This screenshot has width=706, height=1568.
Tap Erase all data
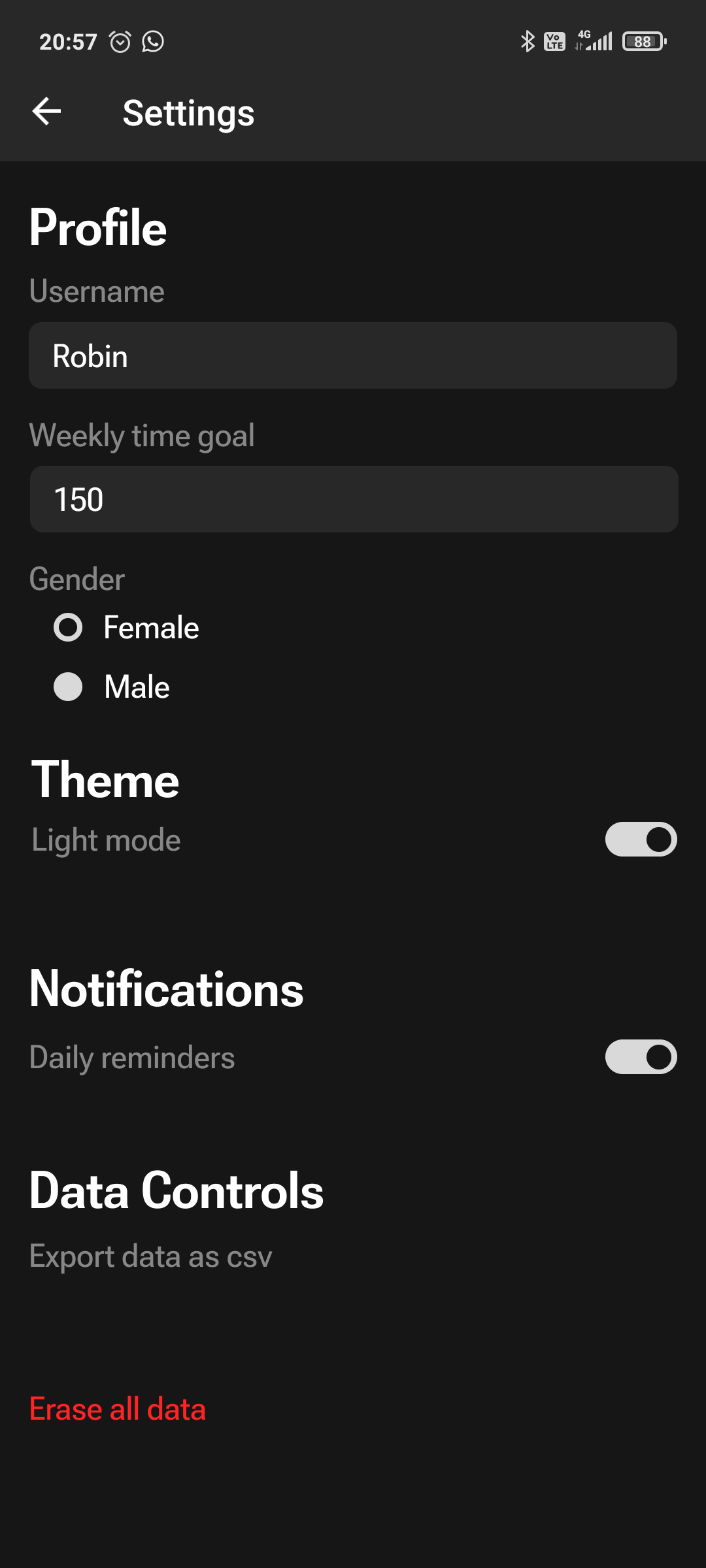(118, 1409)
